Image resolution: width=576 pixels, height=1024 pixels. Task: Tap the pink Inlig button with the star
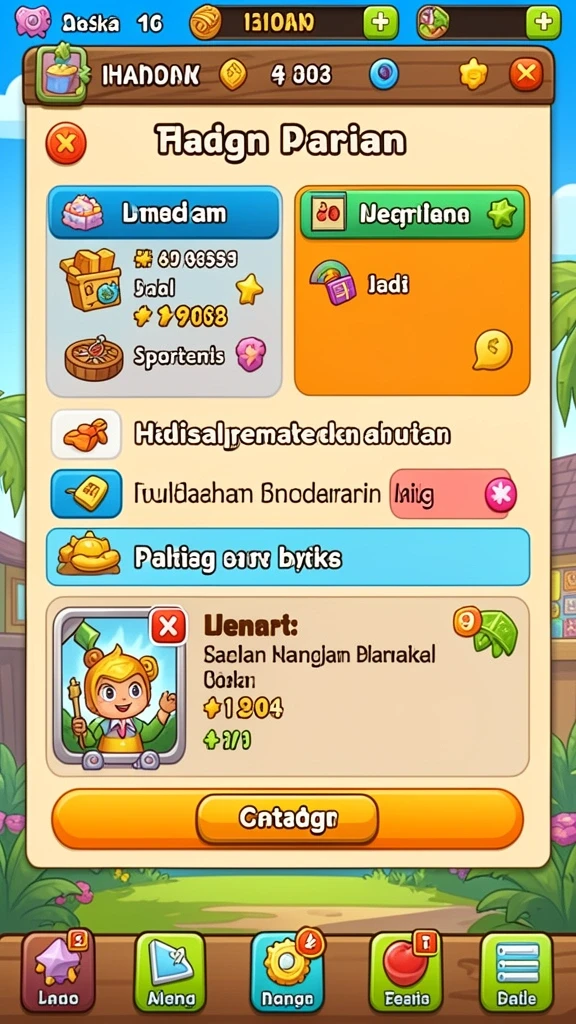[x=453, y=494]
